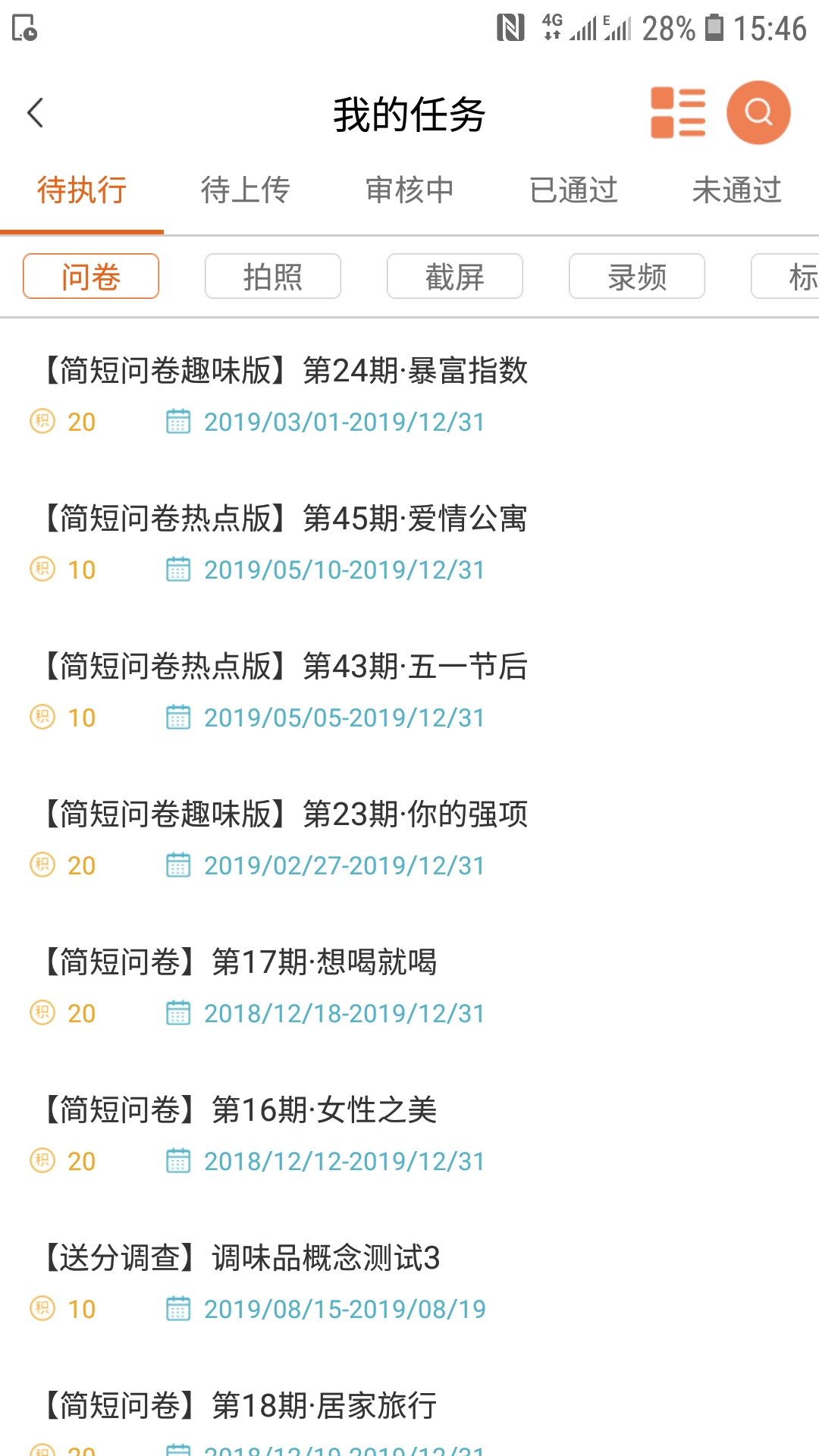Screen dimensions: 819x1456
Task: Toggle the list layout view icon
Action: 678,113
